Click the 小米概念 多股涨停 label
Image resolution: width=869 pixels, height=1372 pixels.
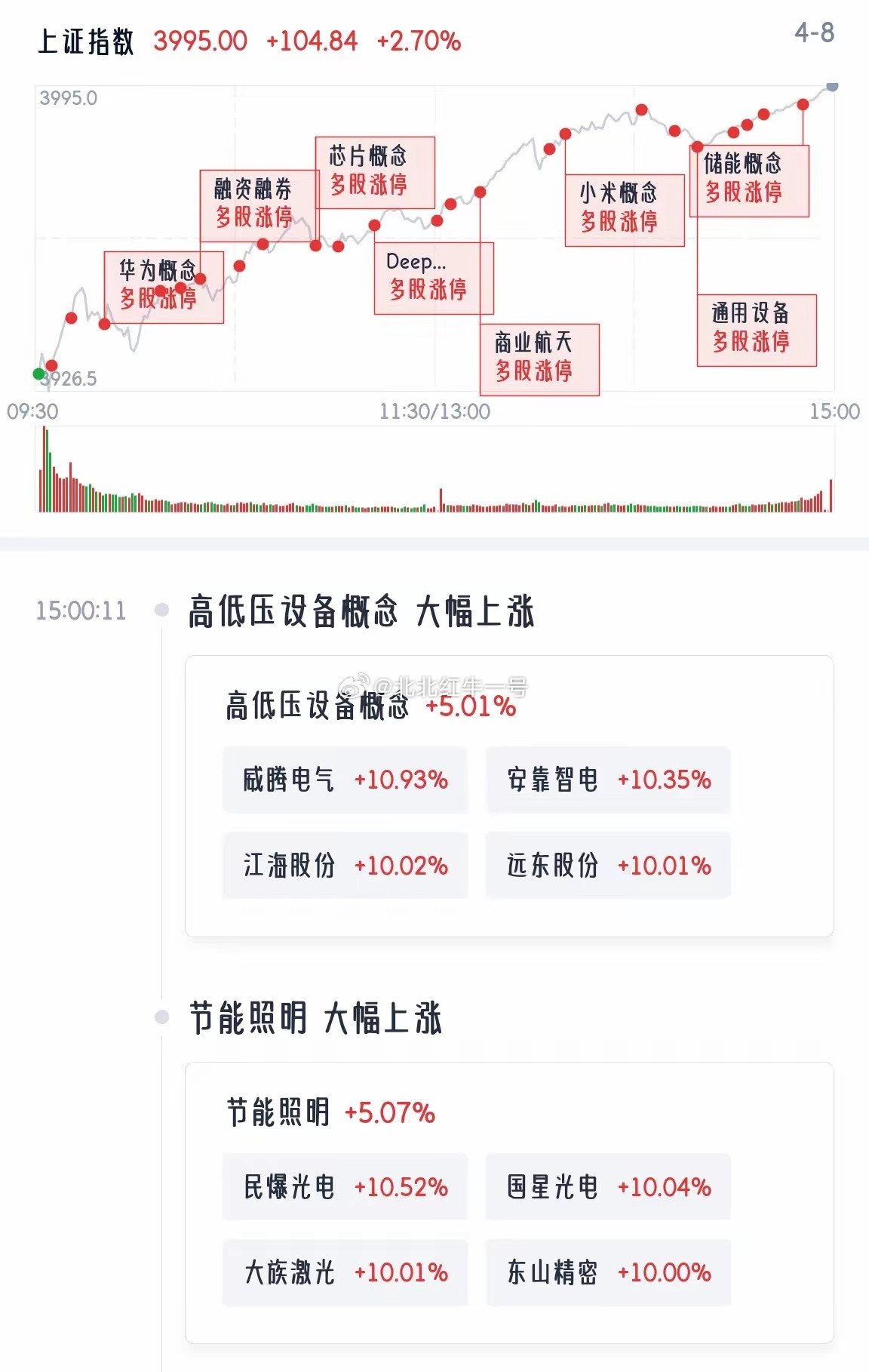coord(623,208)
